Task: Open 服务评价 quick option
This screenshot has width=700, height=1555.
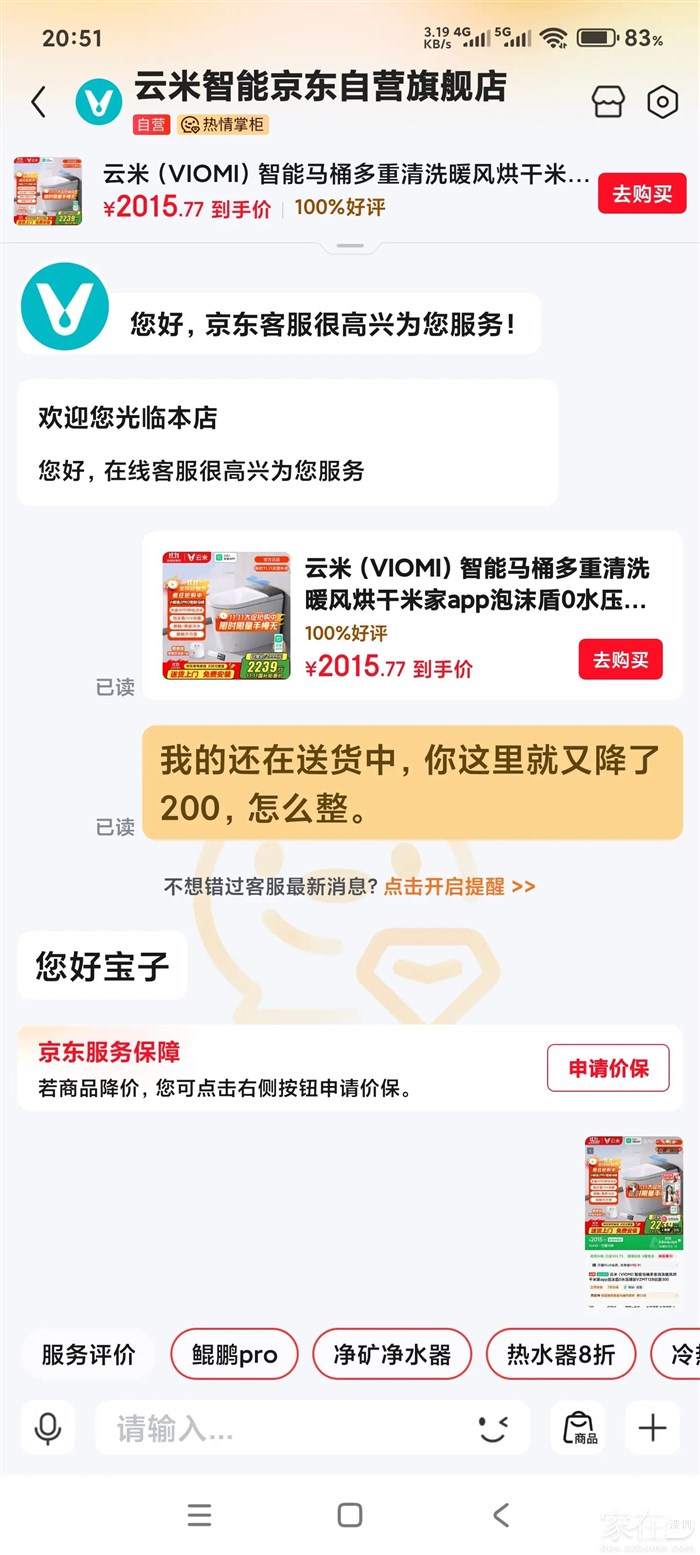Action: point(88,1355)
